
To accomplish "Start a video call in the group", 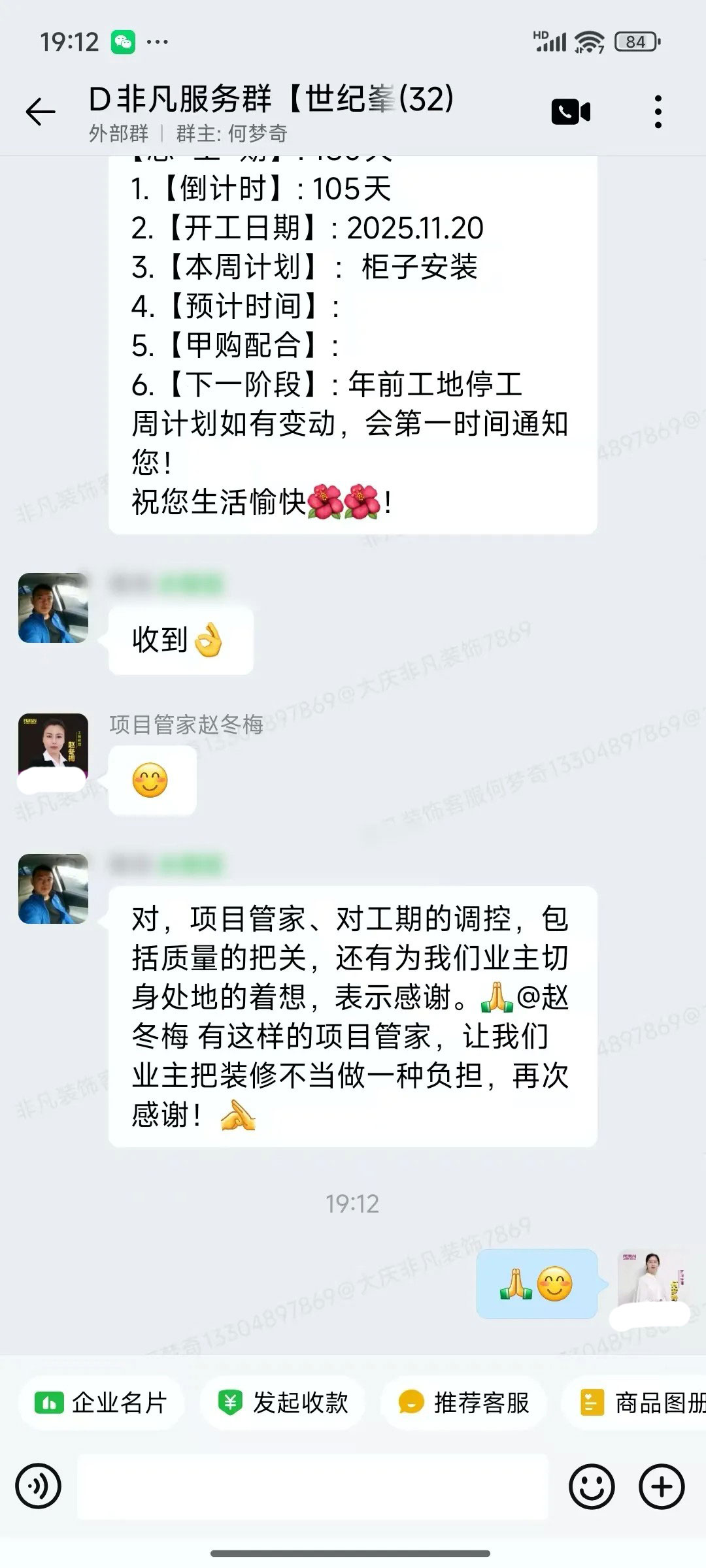I will [x=571, y=112].
